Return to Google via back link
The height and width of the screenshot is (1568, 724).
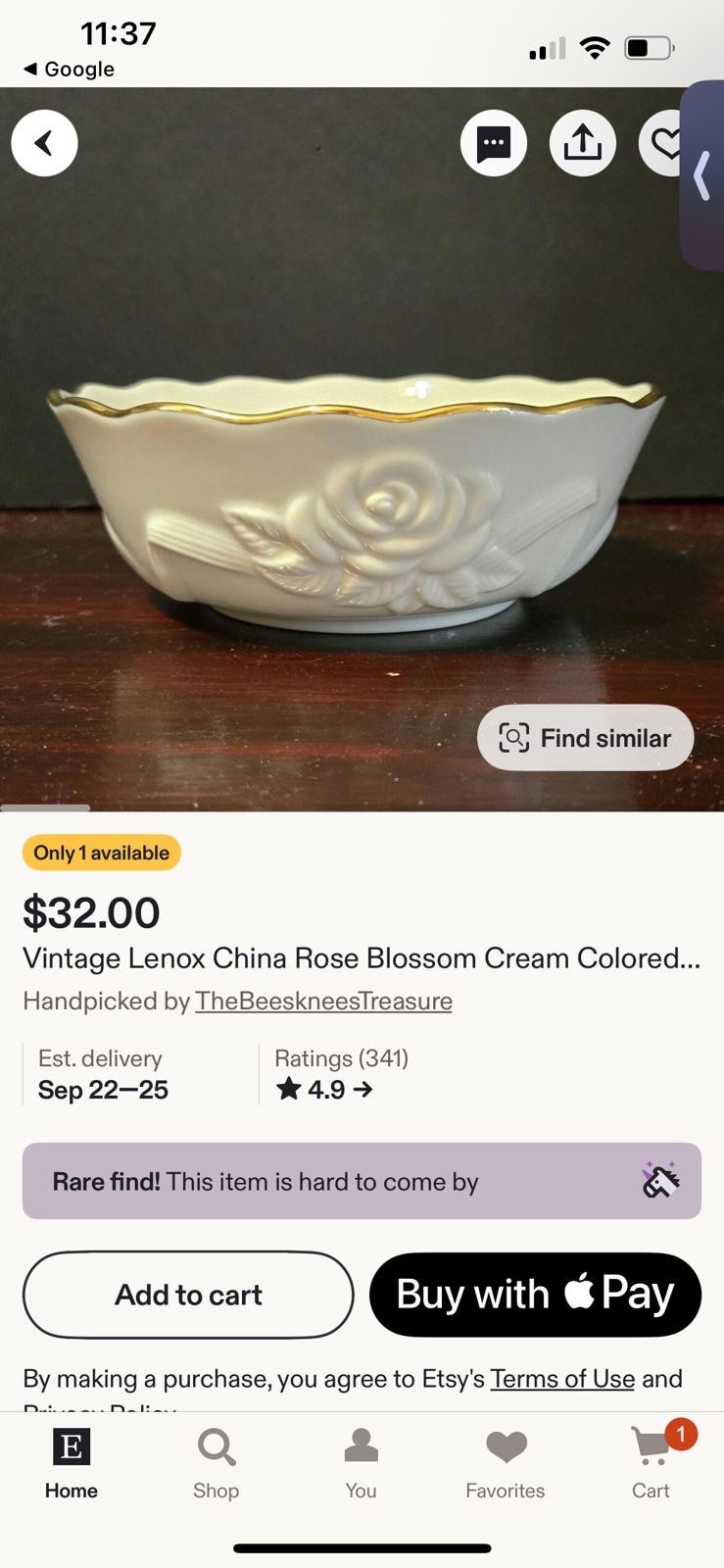point(69,69)
